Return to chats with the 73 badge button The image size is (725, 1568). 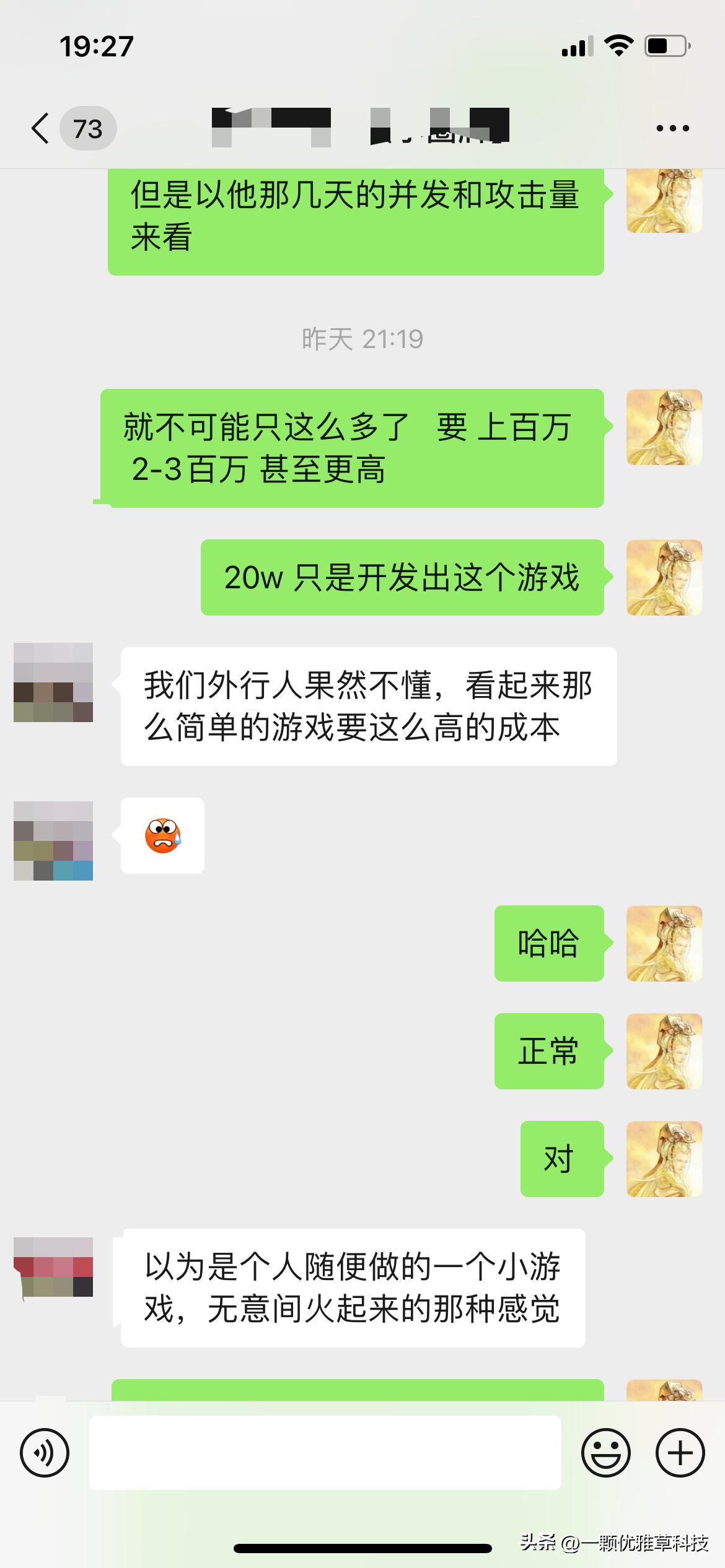[x=87, y=127]
